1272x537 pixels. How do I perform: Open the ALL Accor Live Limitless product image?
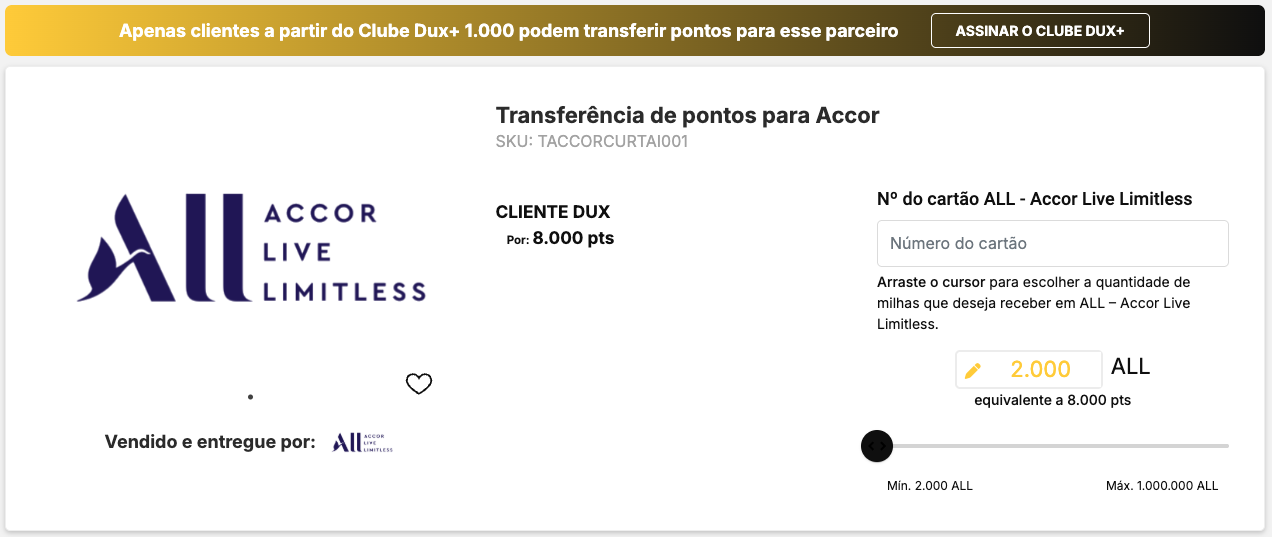click(x=252, y=248)
